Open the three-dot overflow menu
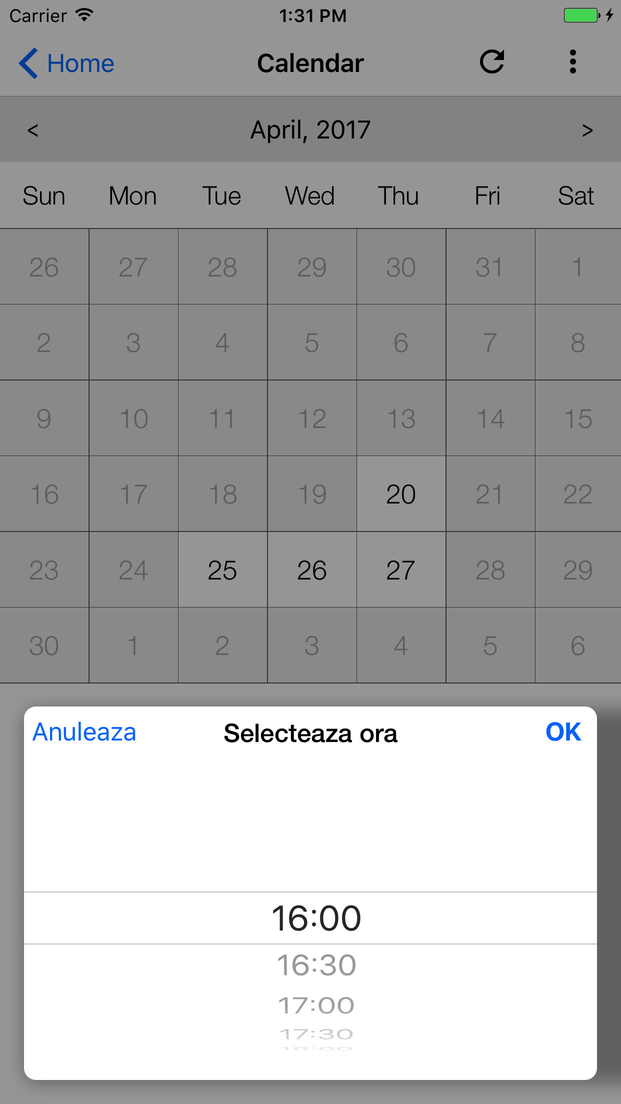The width and height of the screenshot is (621, 1104). 572,62
